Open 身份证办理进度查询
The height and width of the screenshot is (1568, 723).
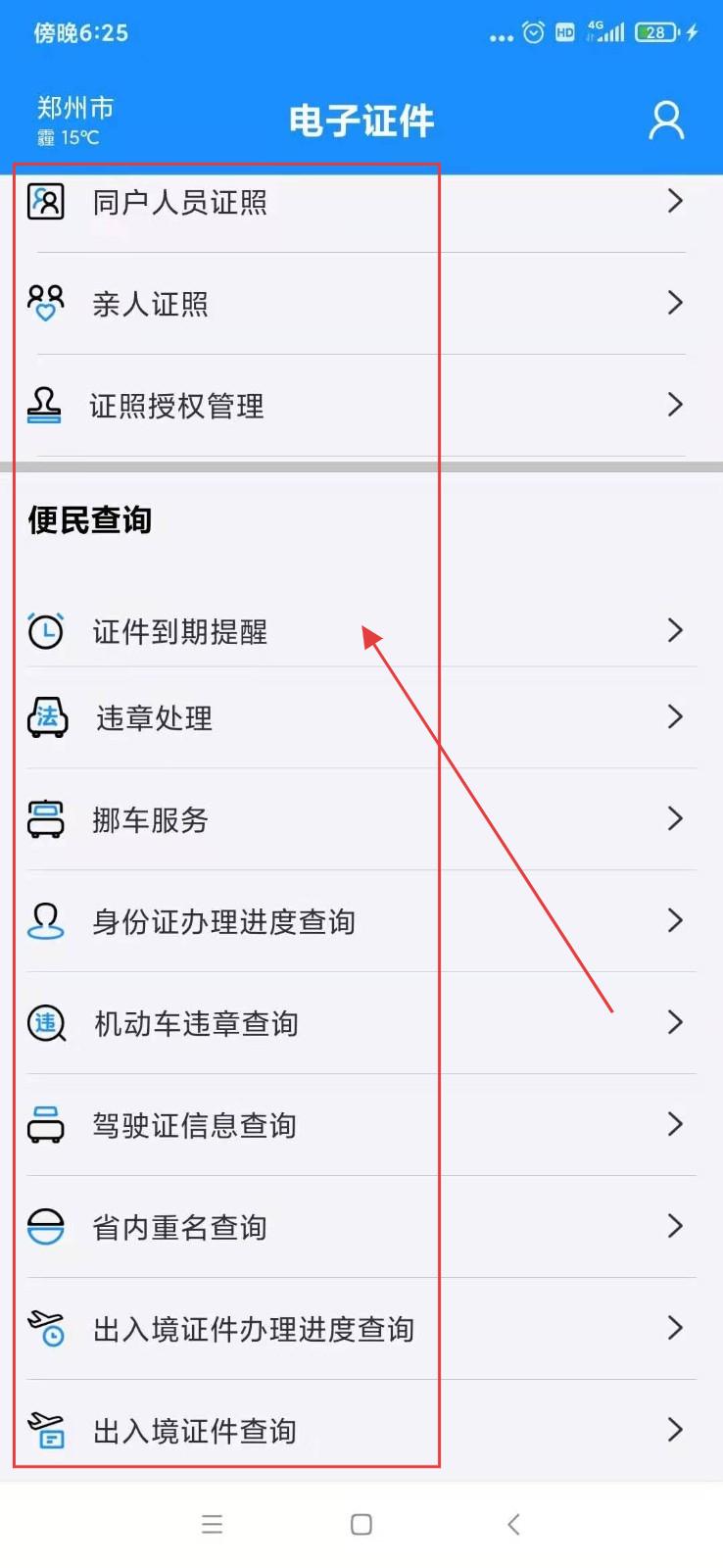[361, 921]
